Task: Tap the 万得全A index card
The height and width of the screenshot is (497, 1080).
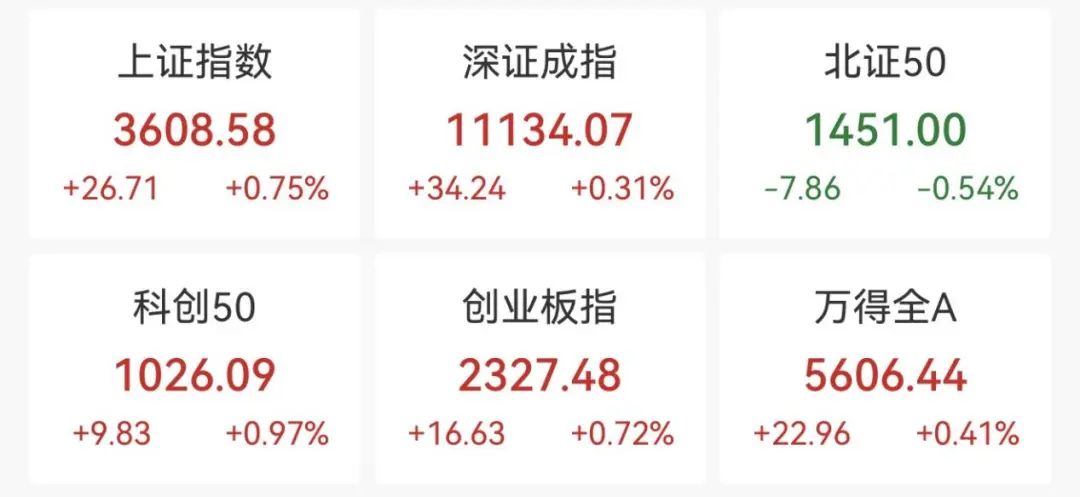Action: pos(885,371)
